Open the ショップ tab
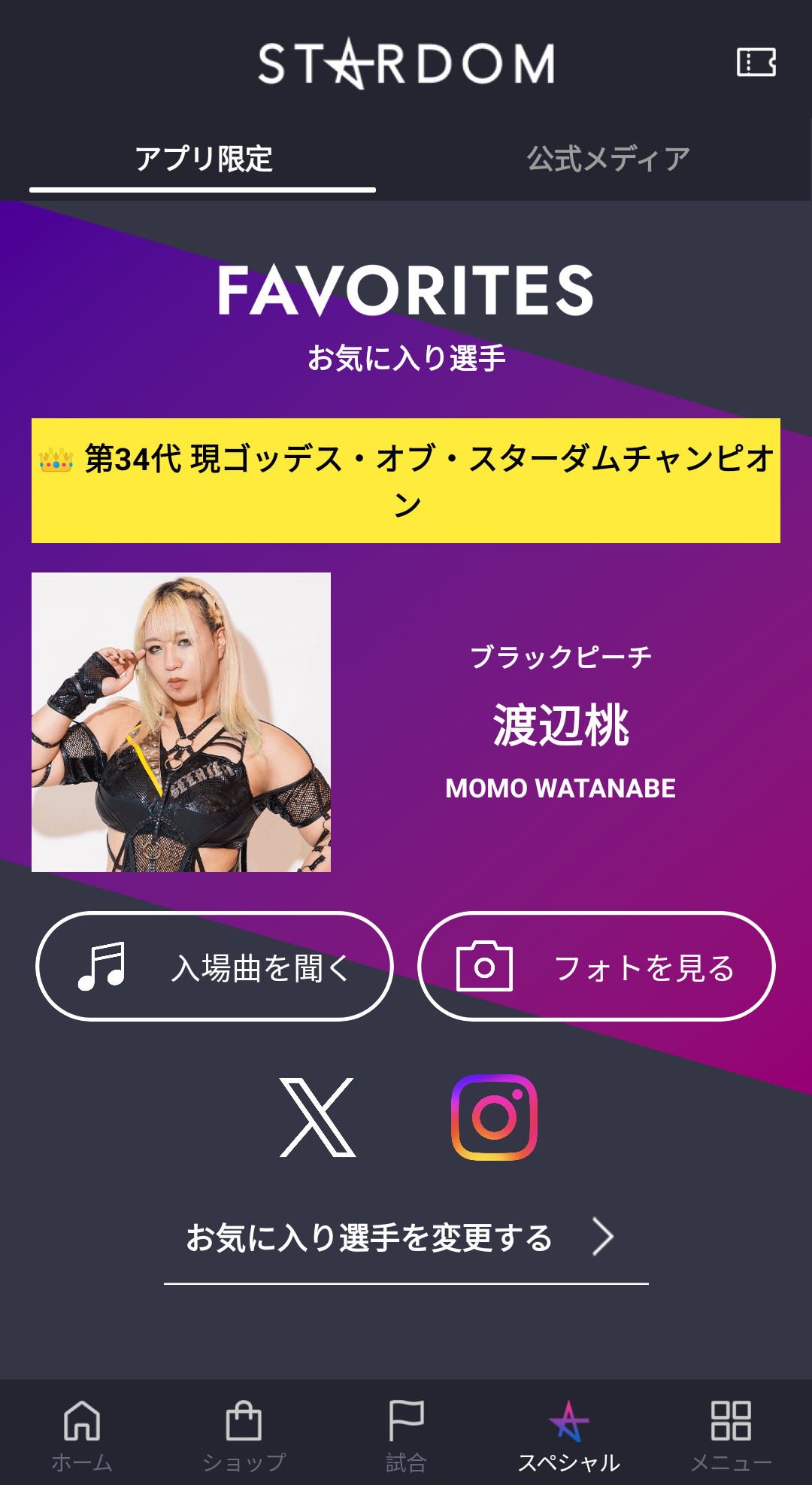The image size is (812, 1485). (x=244, y=1434)
